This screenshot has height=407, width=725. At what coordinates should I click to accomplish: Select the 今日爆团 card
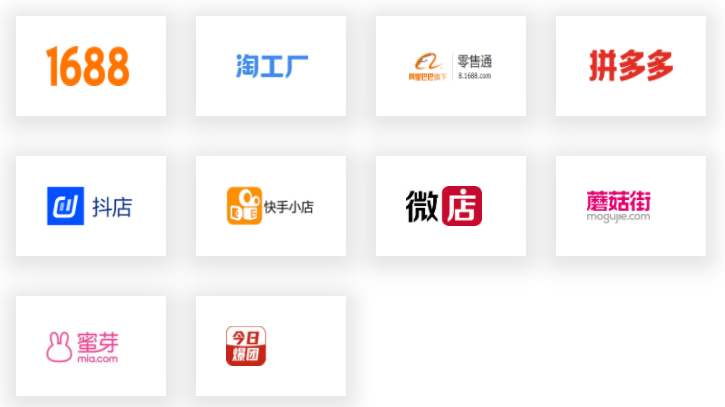pos(271,346)
